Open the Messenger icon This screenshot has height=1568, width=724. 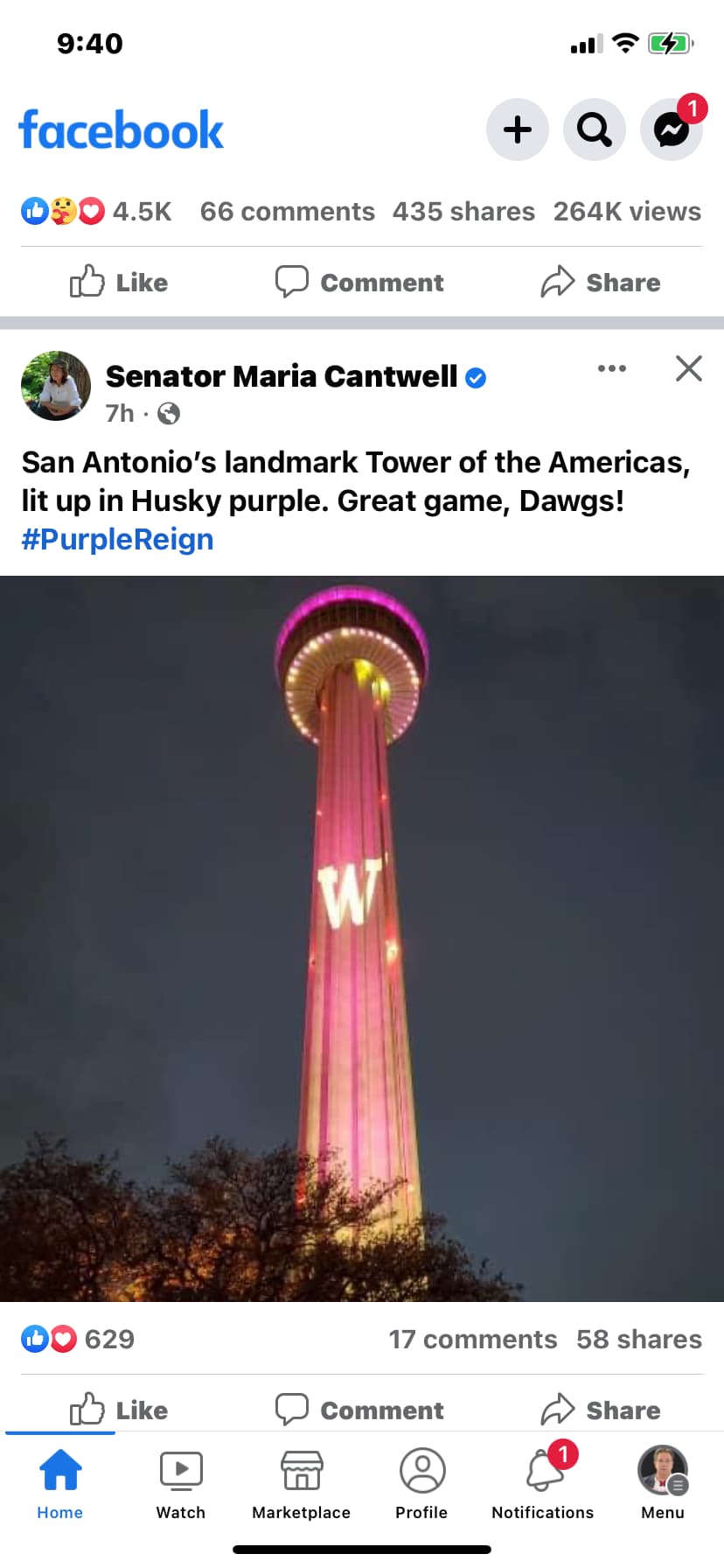[x=672, y=129]
